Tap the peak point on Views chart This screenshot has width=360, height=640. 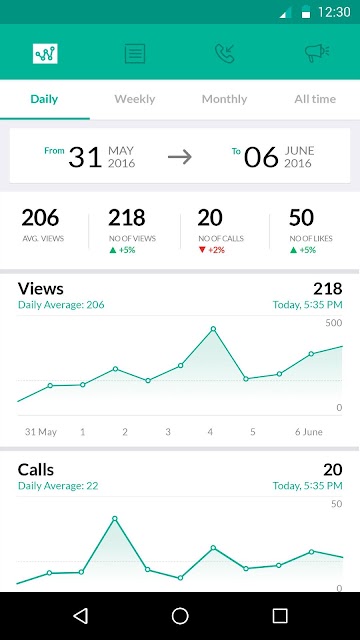click(x=213, y=329)
